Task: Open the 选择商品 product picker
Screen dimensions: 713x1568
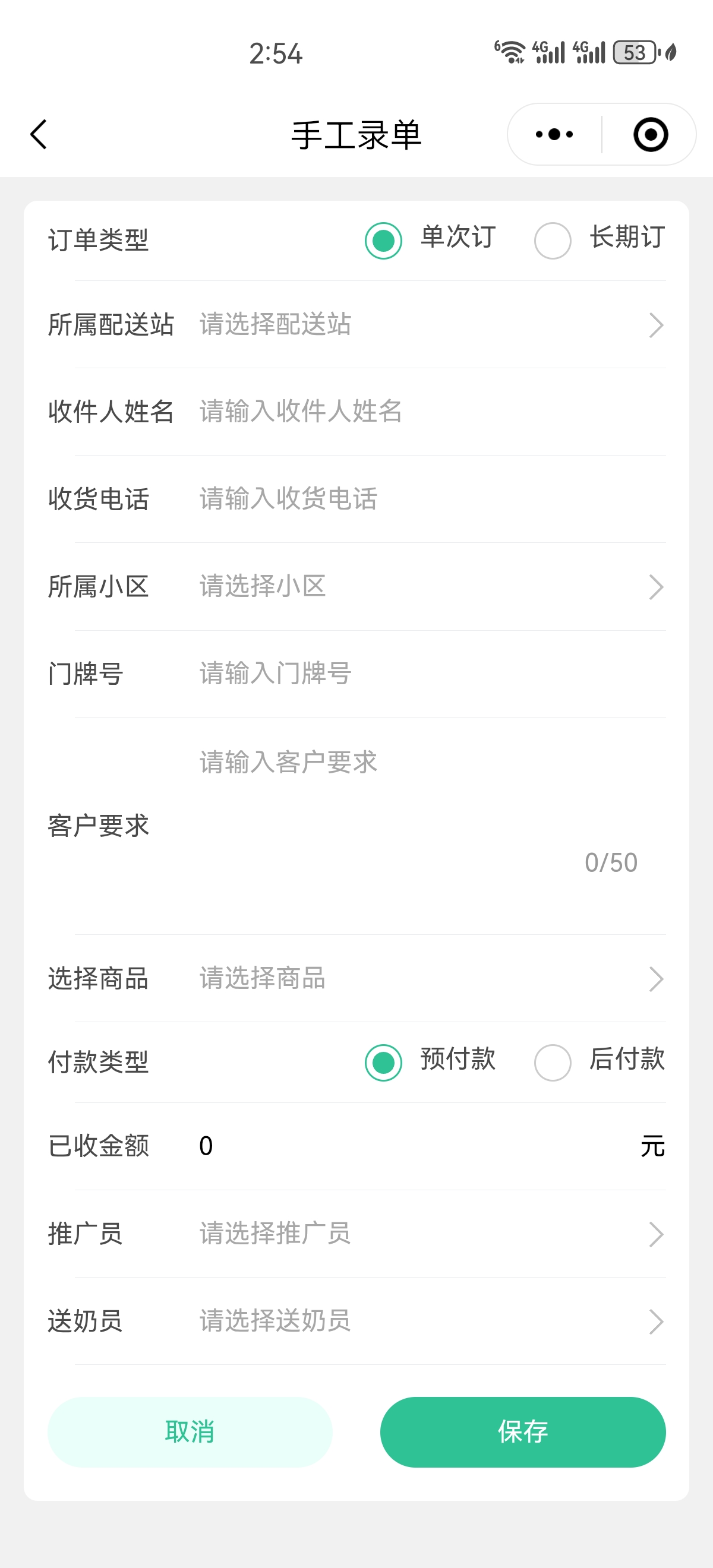Action: (426, 979)
